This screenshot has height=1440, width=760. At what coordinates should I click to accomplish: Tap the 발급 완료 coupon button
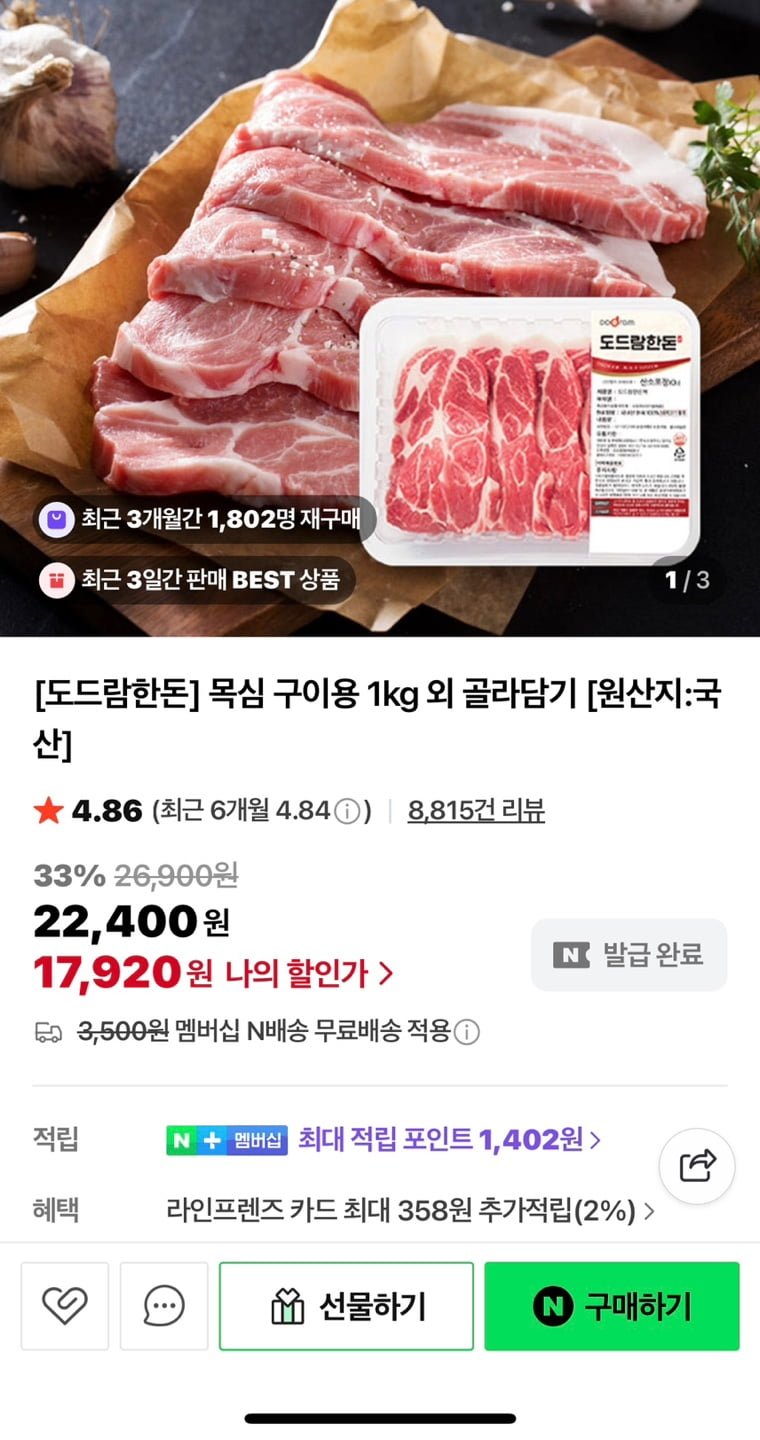(629, 955)
